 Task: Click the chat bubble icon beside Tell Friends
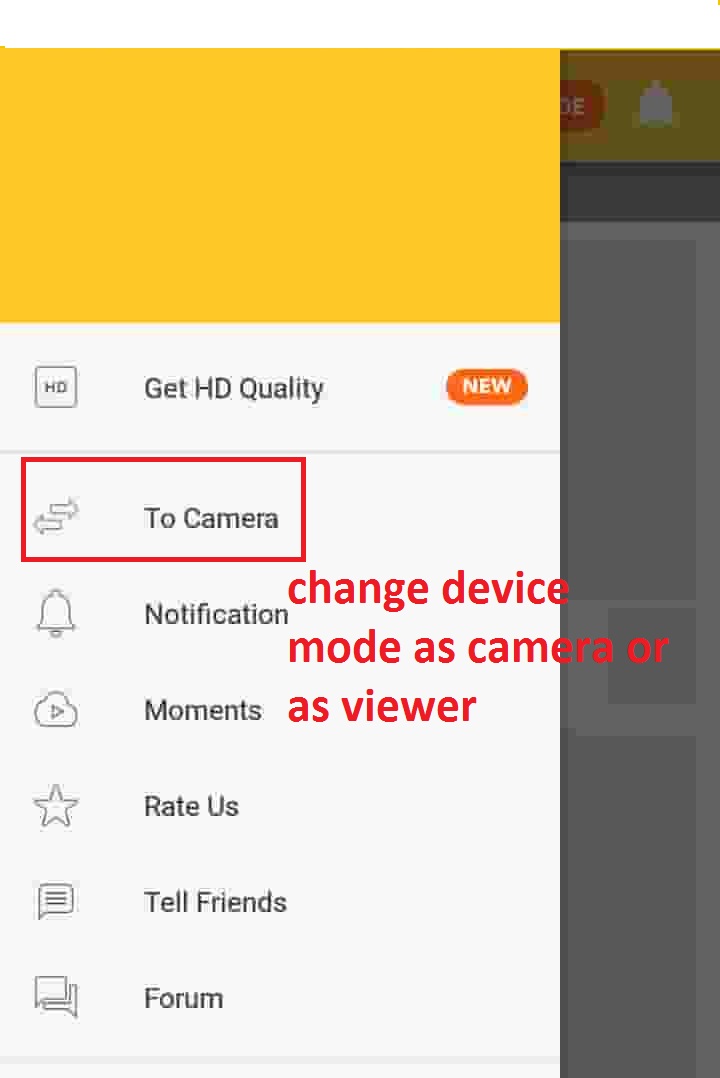coord(55,901)
